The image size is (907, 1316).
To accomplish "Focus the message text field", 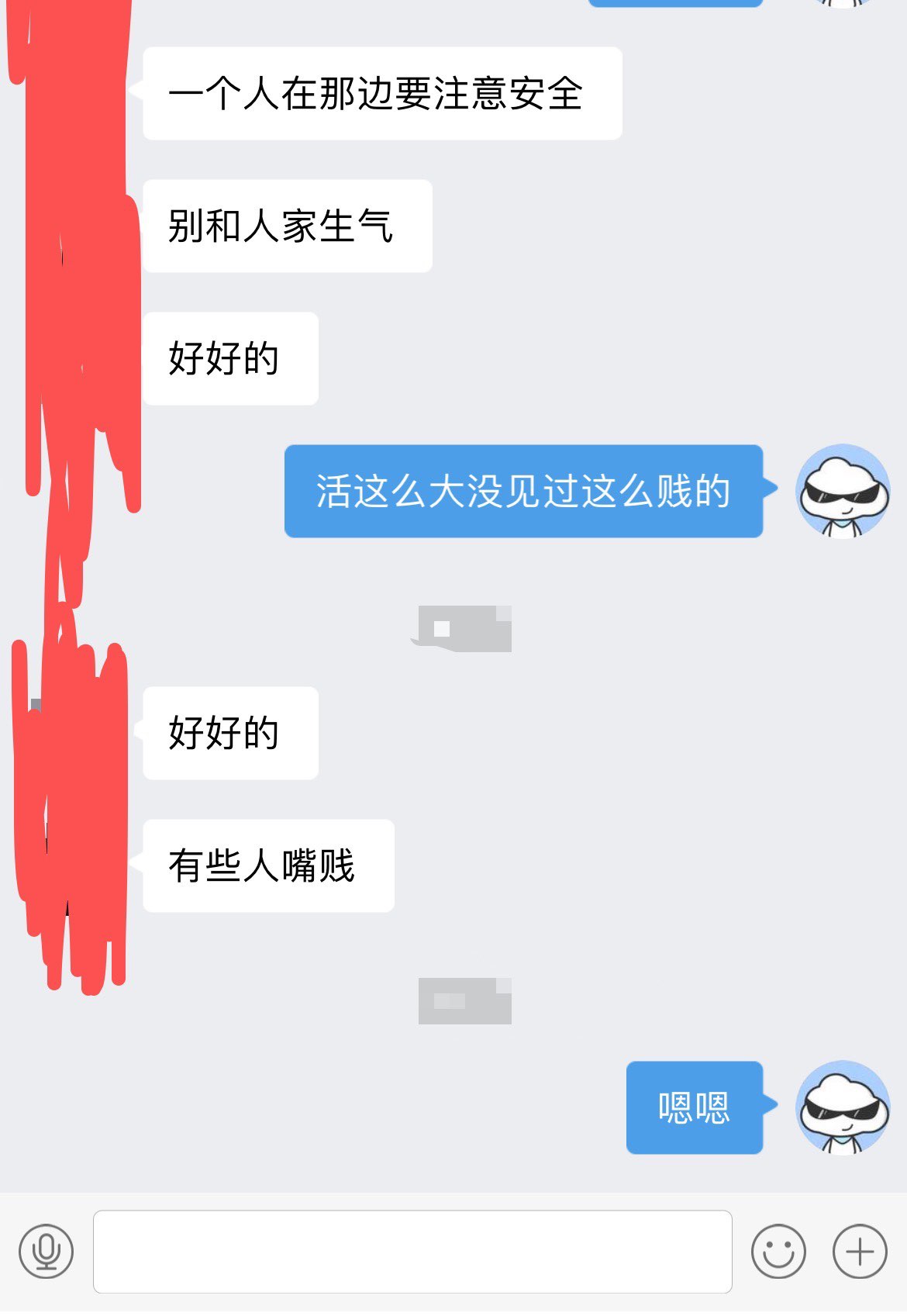I will point(412,1251).
